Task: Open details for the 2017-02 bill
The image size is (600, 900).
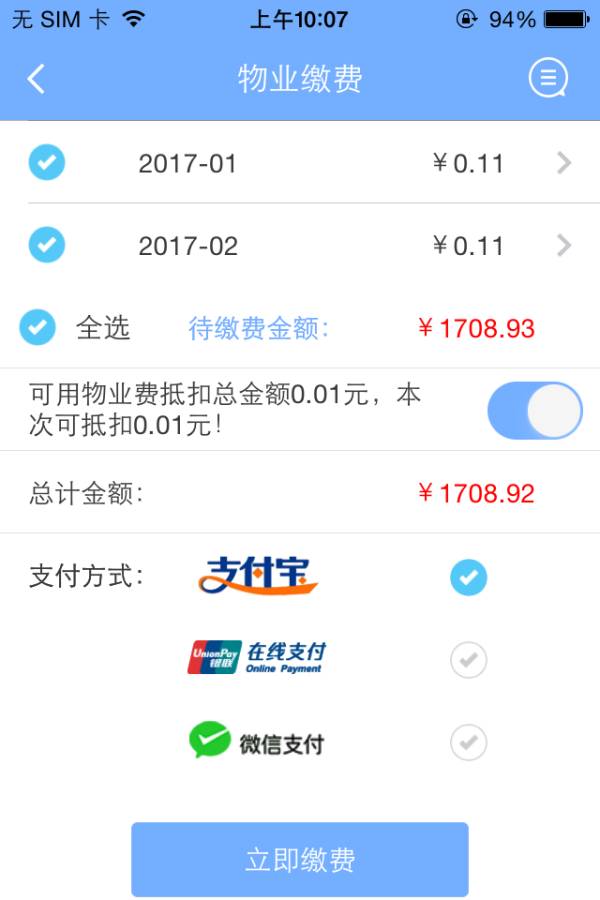Action: click(x=564, y=245)
